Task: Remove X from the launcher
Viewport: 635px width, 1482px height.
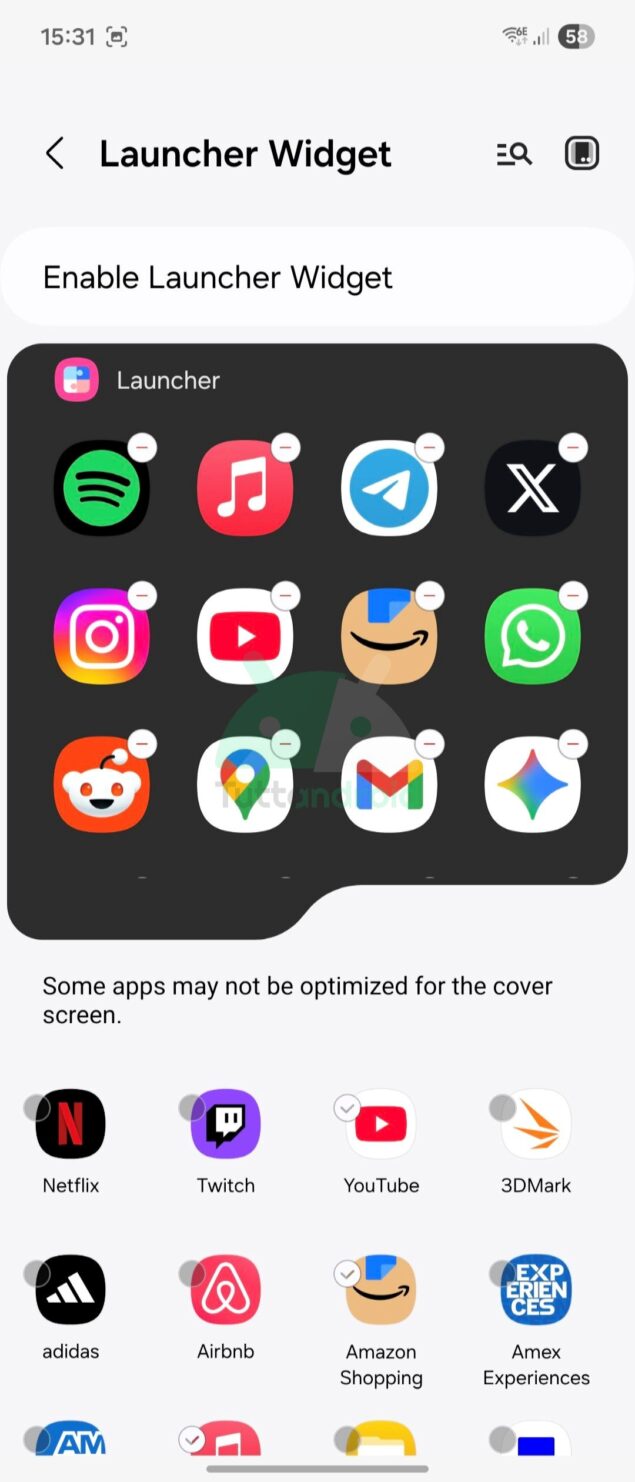Action: (573, 447)
